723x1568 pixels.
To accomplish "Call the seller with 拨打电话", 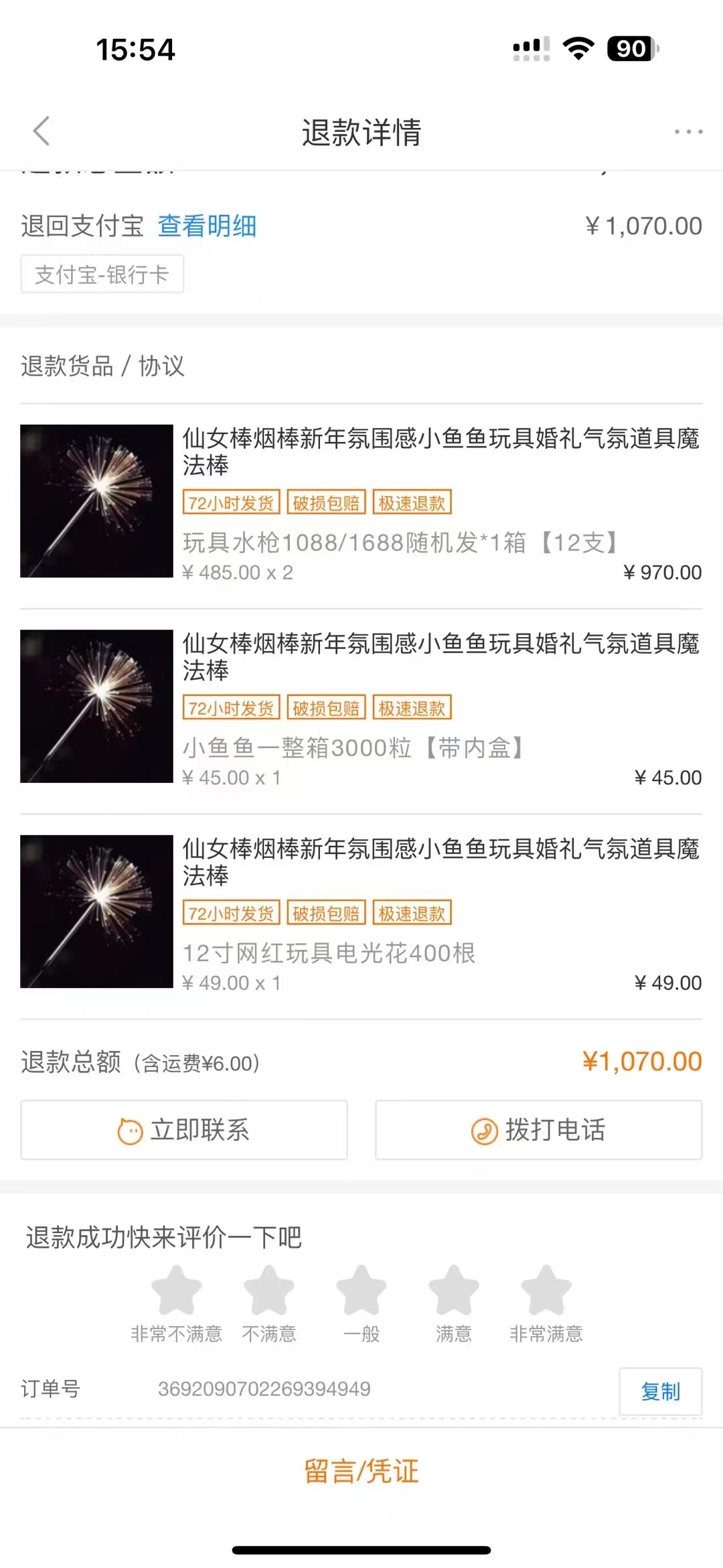I will [539, 1131].
